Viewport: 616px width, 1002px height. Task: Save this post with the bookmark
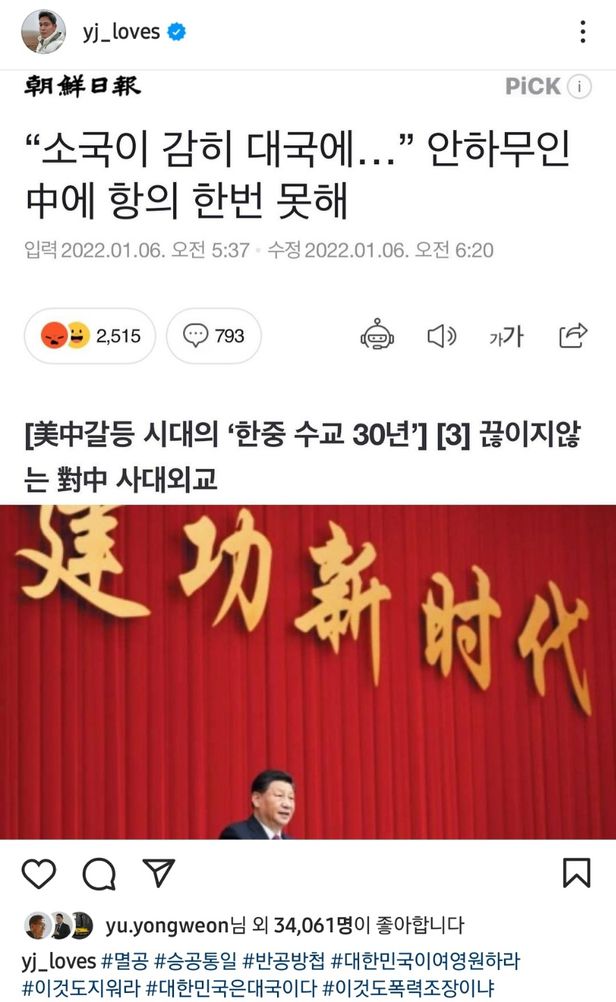[576, 873]
